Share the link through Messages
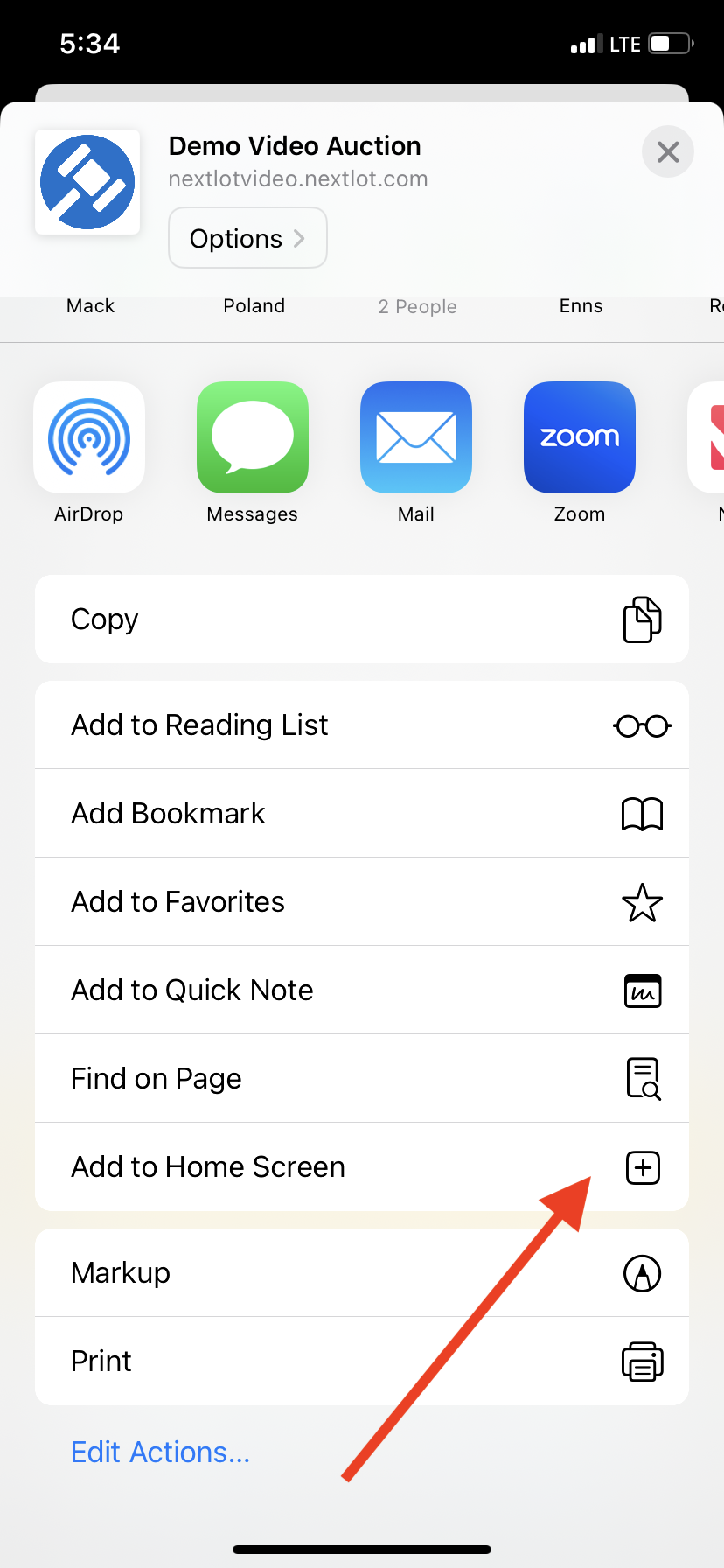 pyautogui.click(x=253, y=438)
